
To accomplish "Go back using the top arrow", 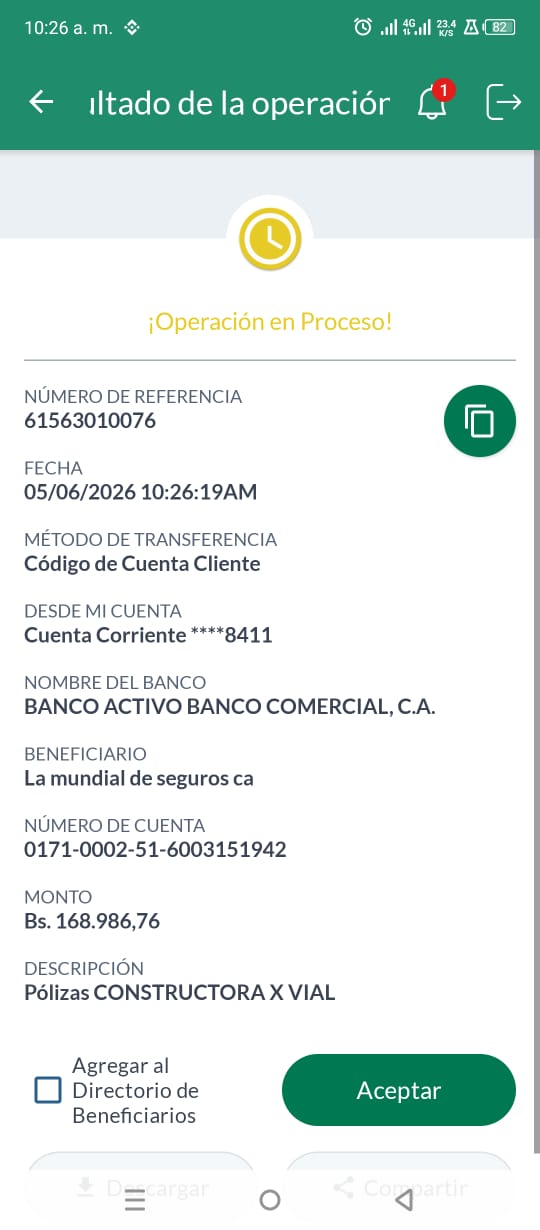I will tap(41, 102).
